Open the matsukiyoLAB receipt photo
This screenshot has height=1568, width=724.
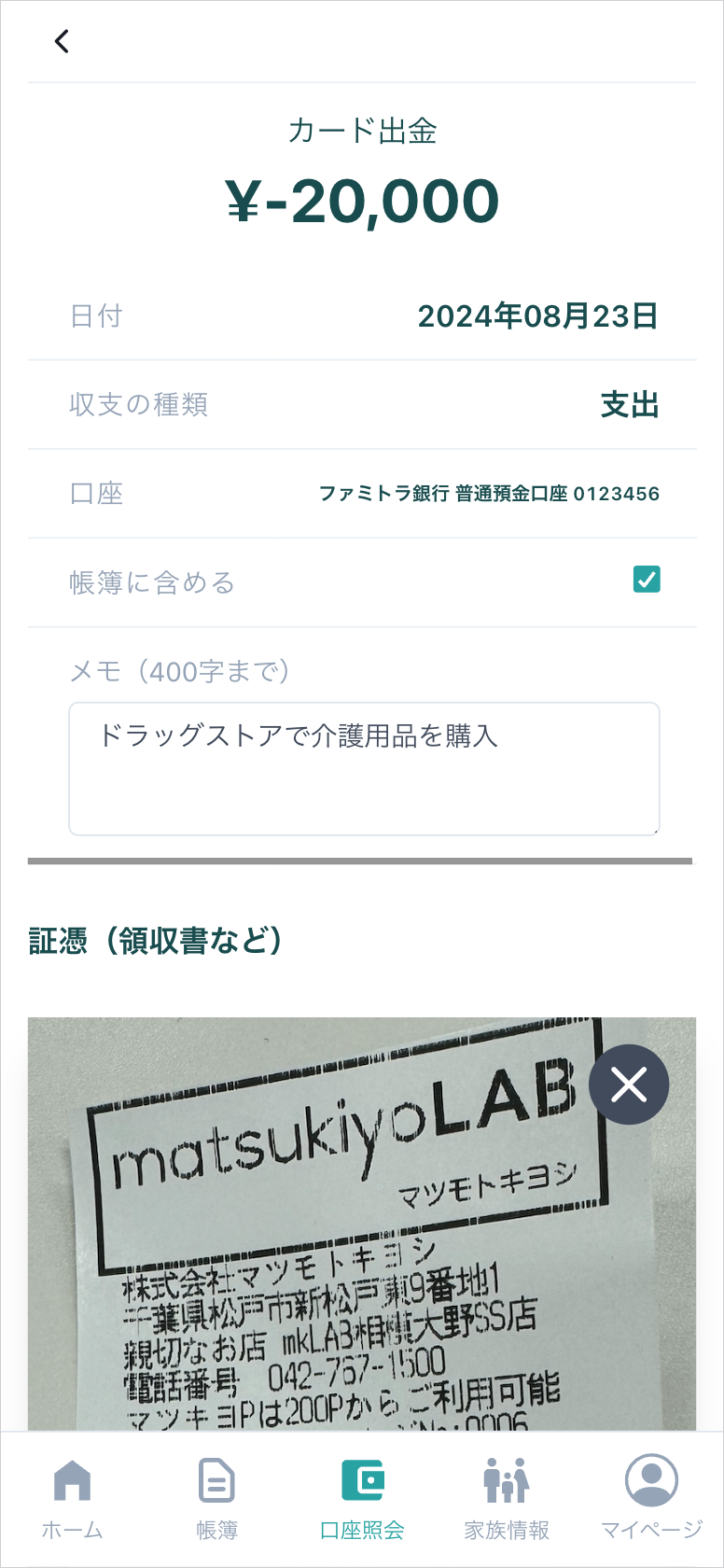point(336,1241)
